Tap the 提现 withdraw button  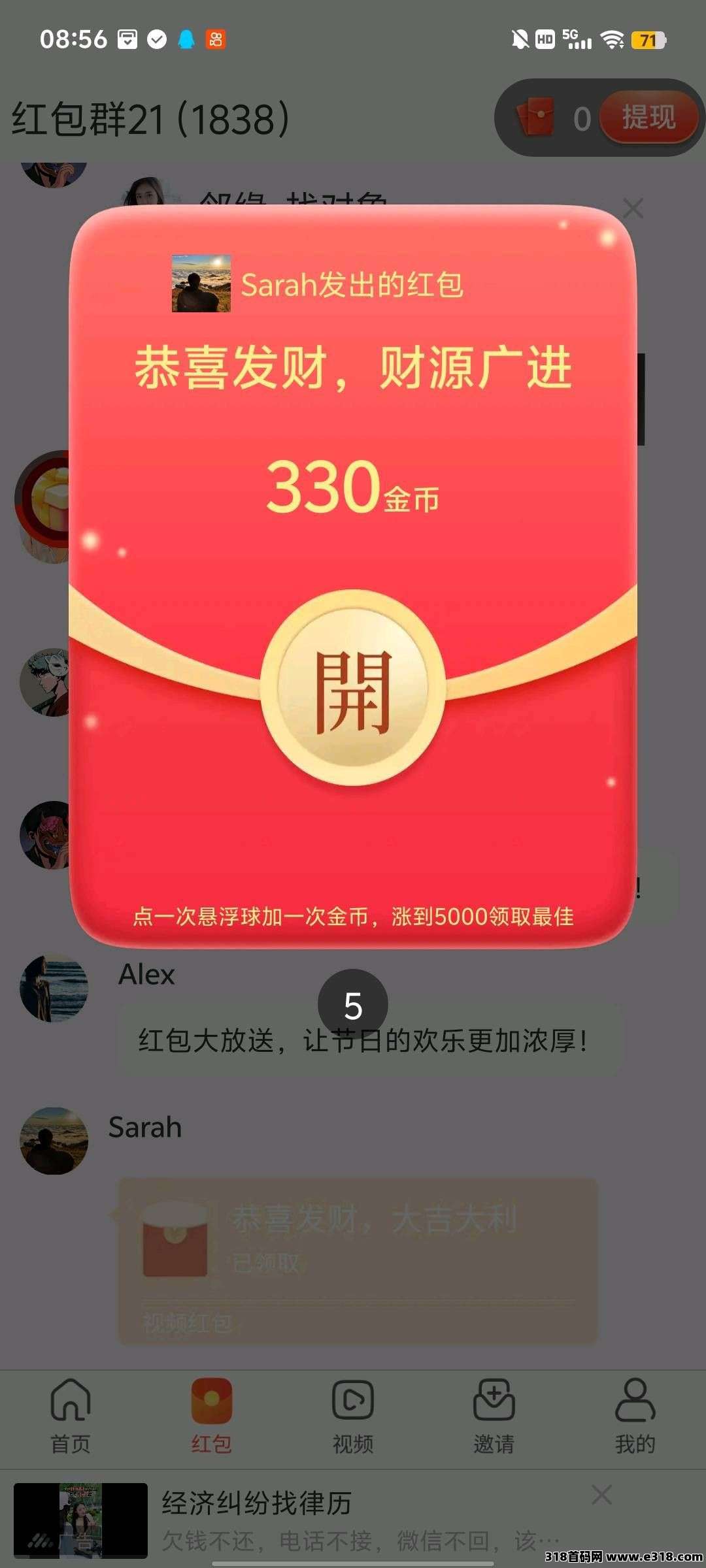[x=648, y=118]
